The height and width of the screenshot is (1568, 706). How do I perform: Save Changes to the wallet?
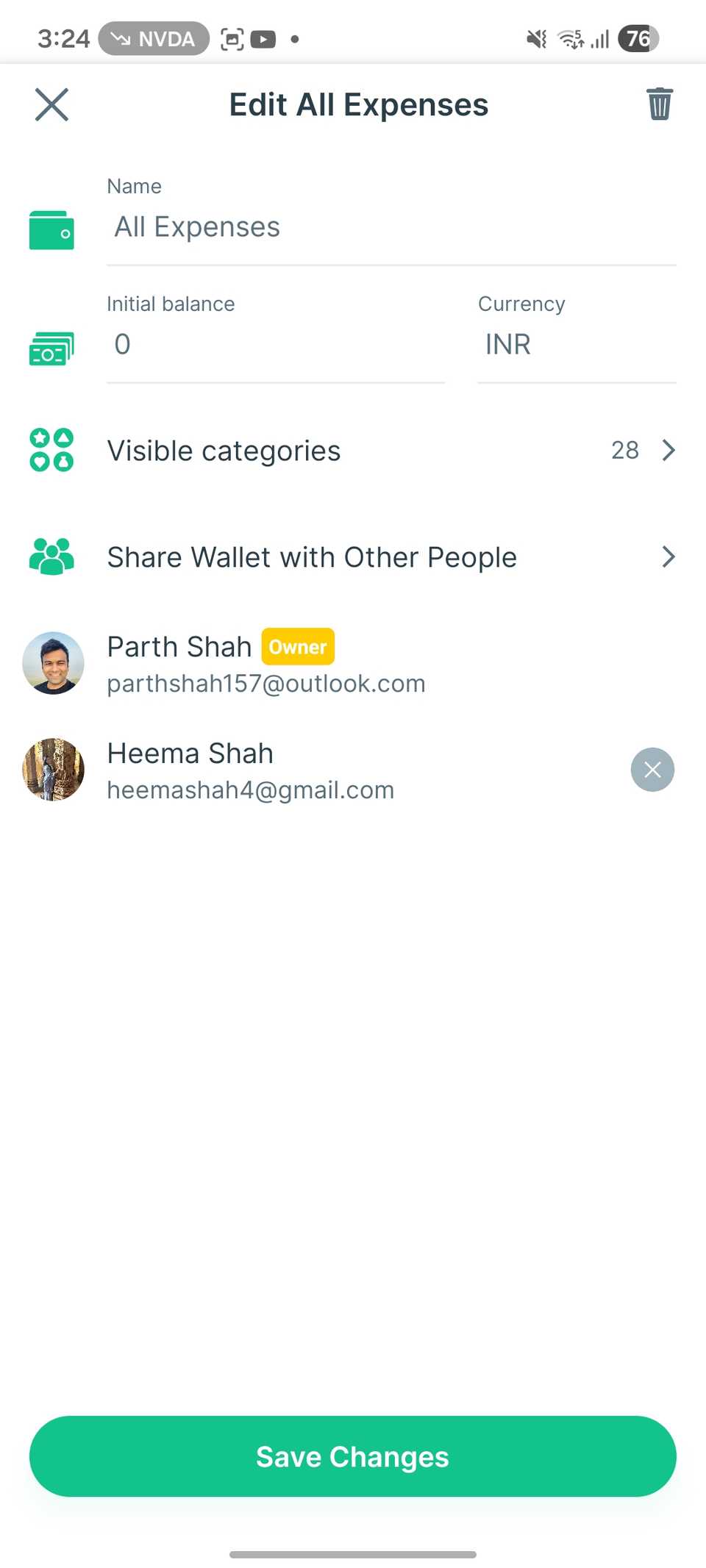[353, 1456]
